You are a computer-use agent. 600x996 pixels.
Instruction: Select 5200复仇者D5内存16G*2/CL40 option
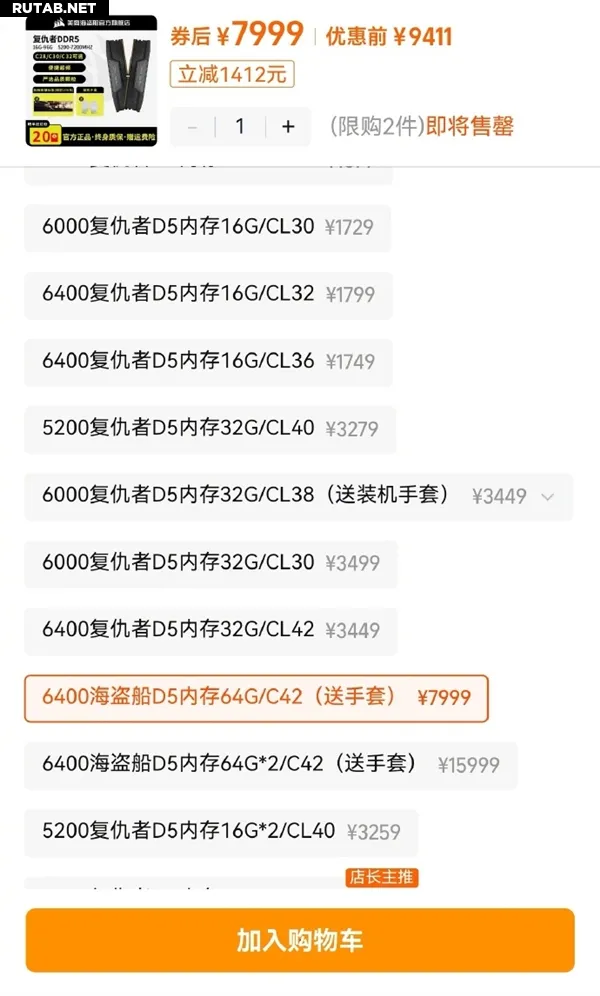220,831
